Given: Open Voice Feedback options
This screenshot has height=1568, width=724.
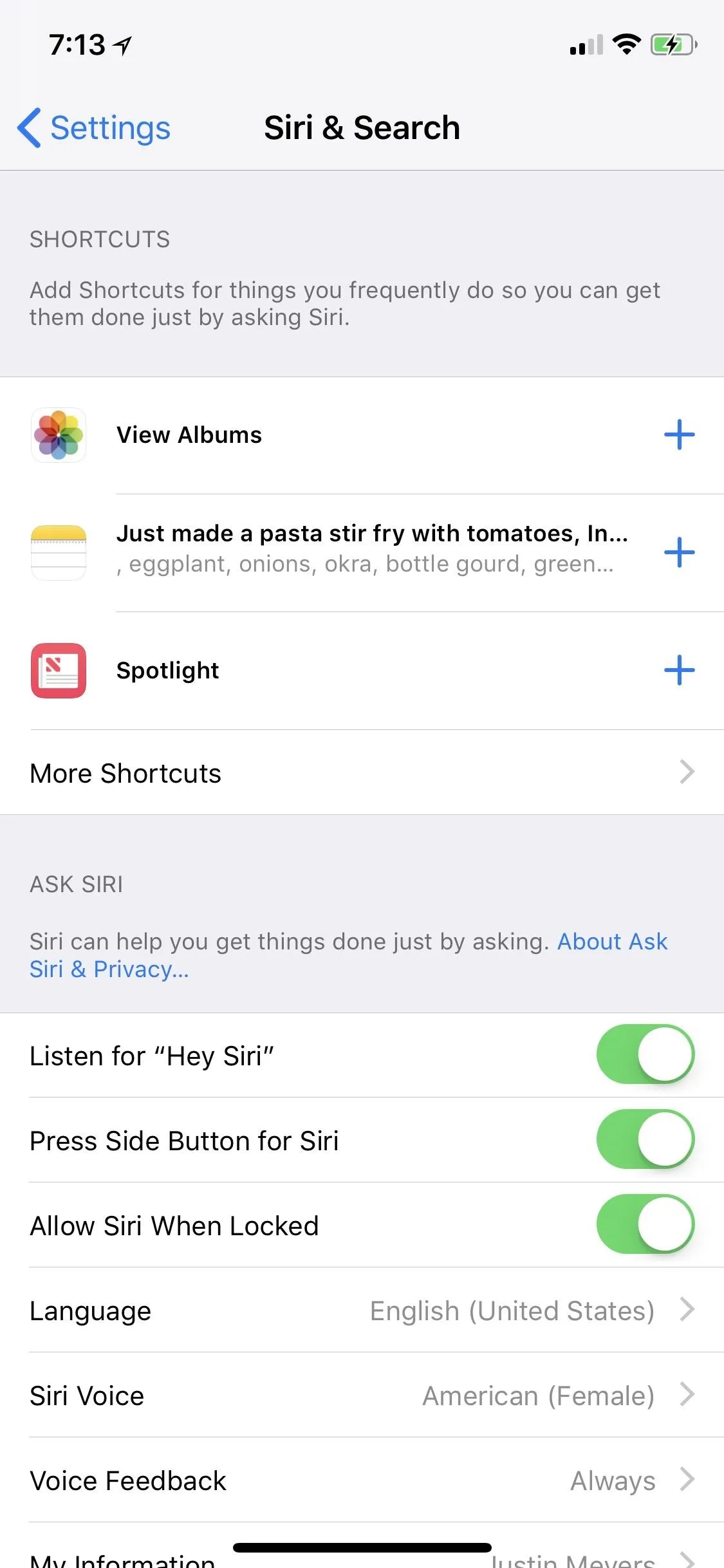Looking at the screenshot, I should point(362,1480).
